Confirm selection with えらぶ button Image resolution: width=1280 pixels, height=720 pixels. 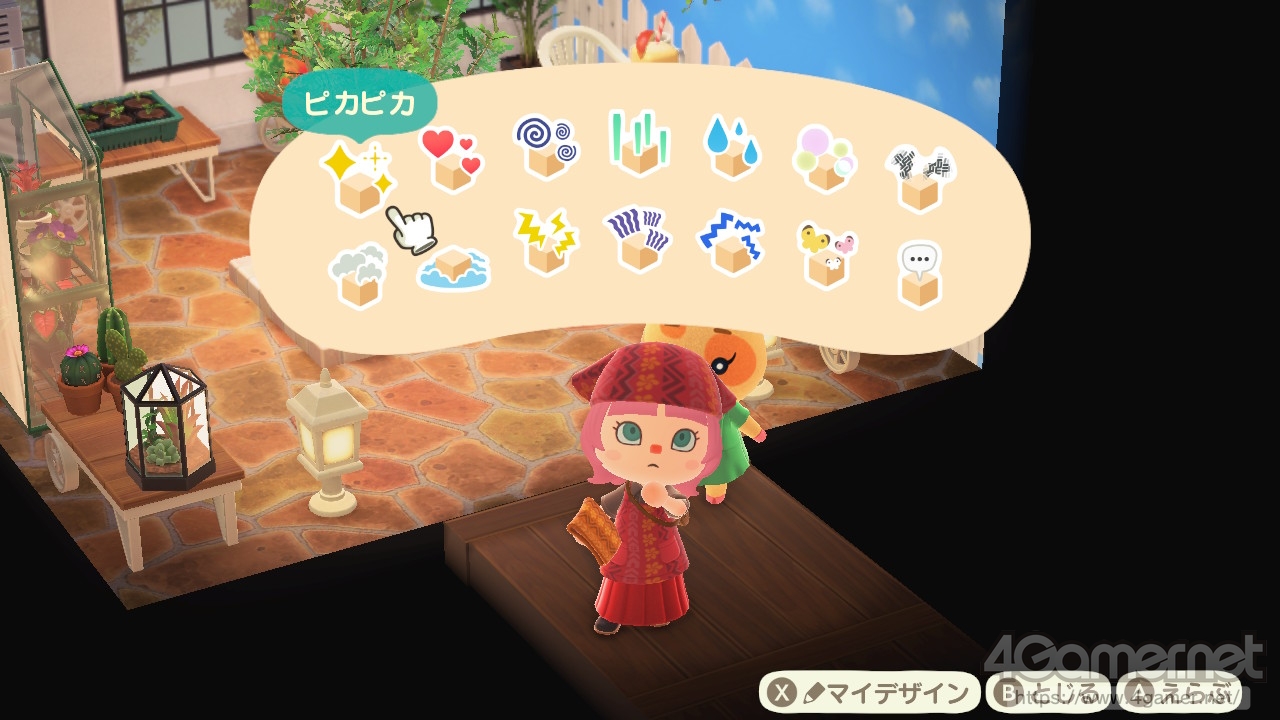pyautogui.click(x=1185, y=693)
